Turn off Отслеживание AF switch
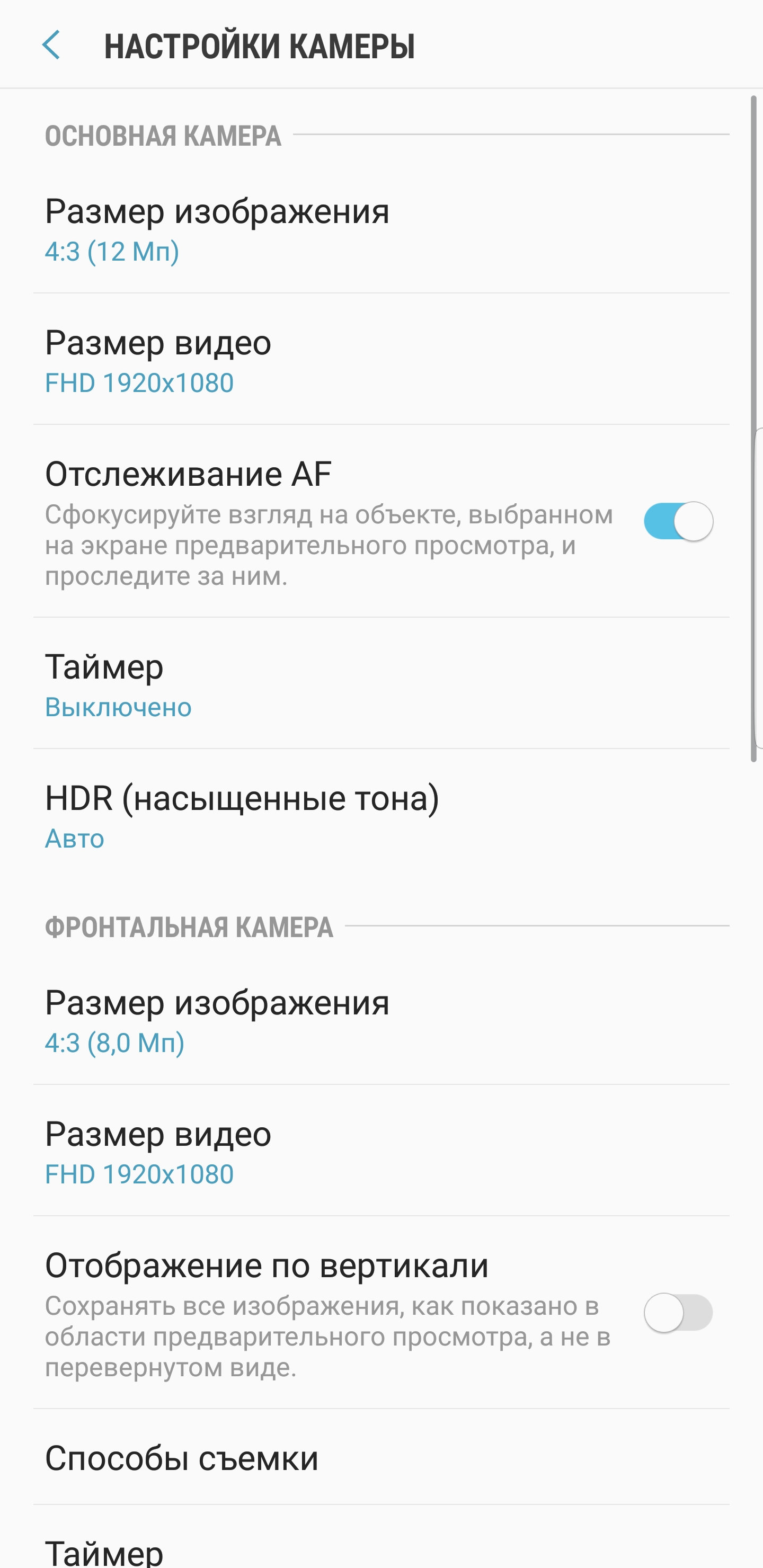 click(x=678, y=521)
